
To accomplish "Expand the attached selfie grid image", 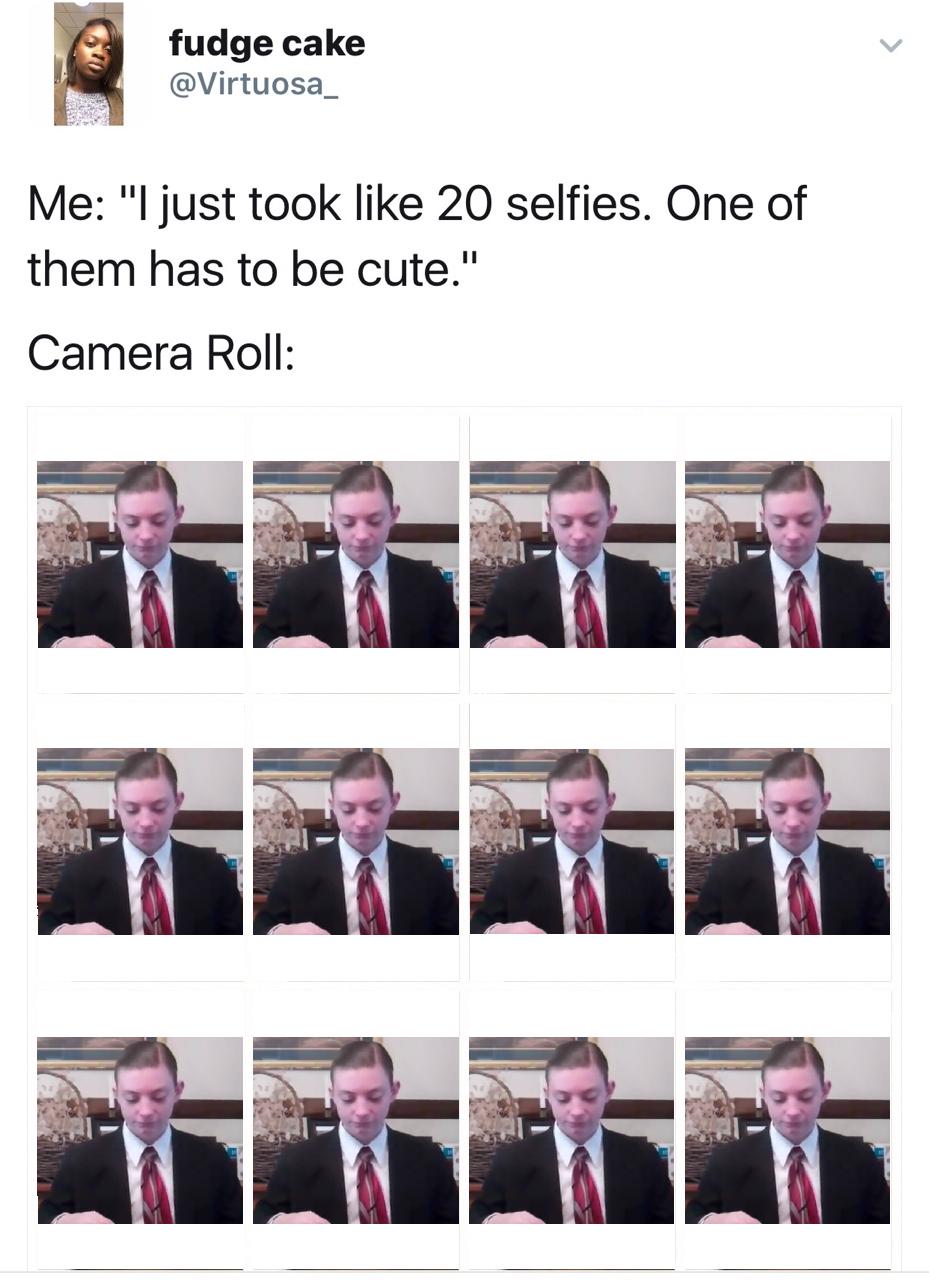I will pyautogui.click(x=464, y=840).
